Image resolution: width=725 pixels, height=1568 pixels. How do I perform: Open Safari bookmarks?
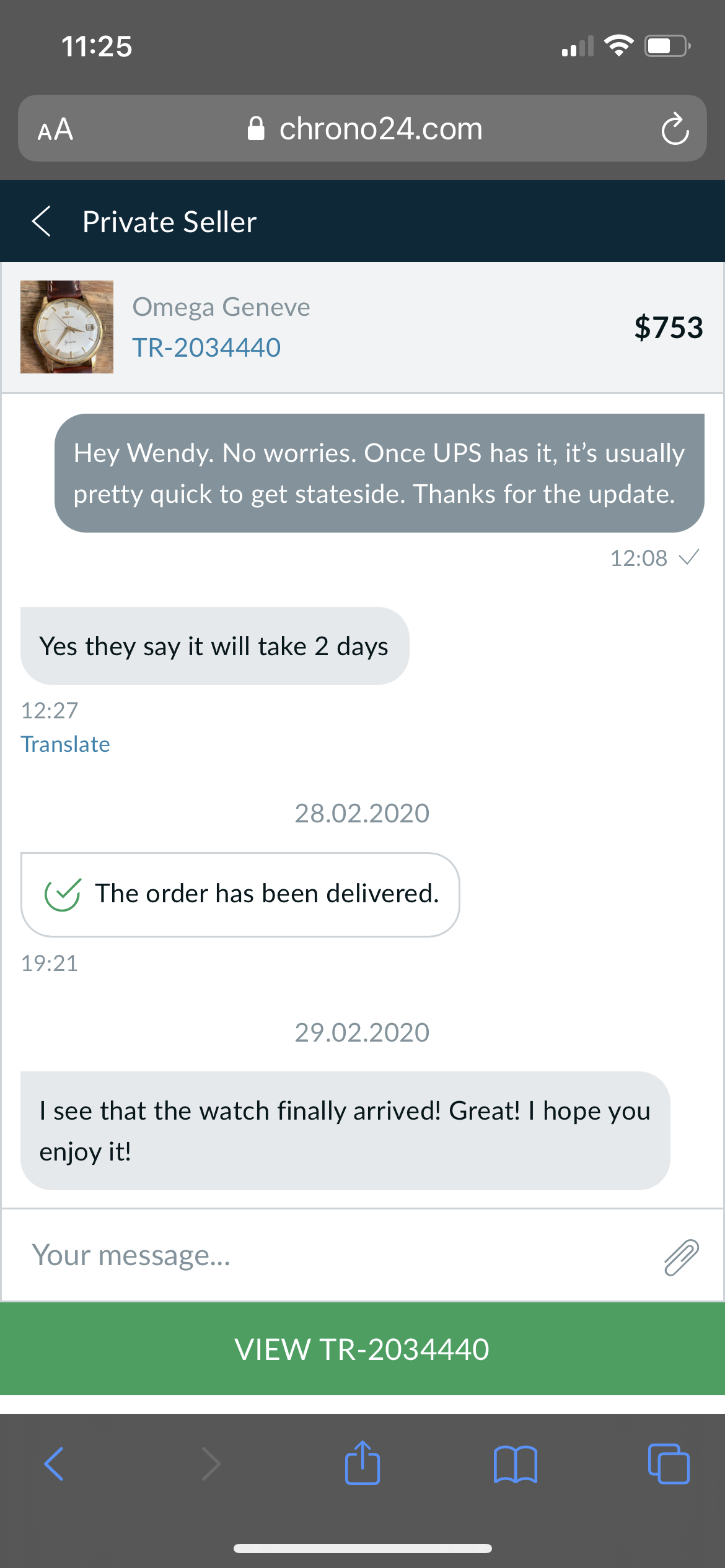click(516, 1464)
